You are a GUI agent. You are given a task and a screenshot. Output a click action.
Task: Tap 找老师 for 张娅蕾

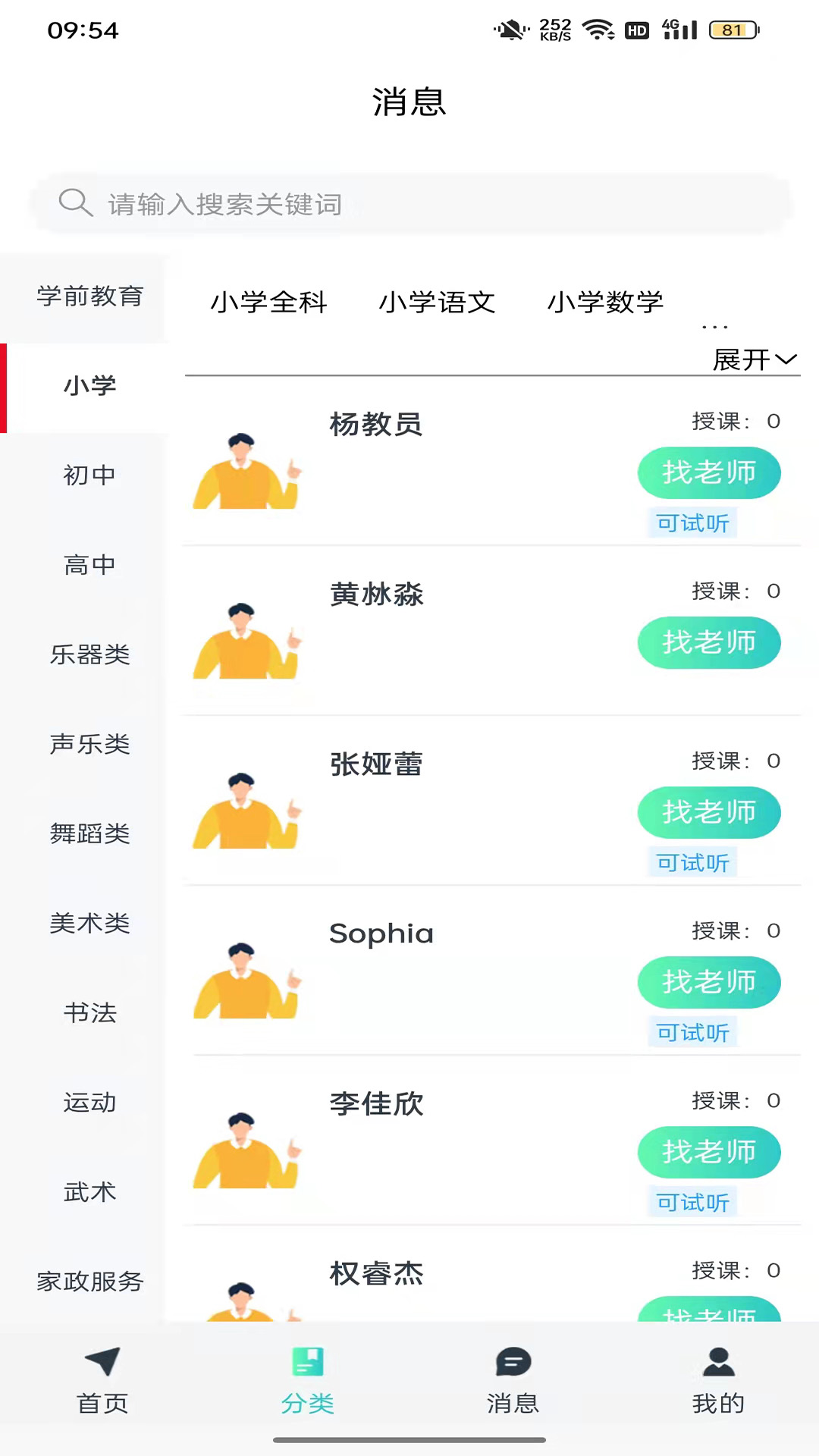(708, 812)
